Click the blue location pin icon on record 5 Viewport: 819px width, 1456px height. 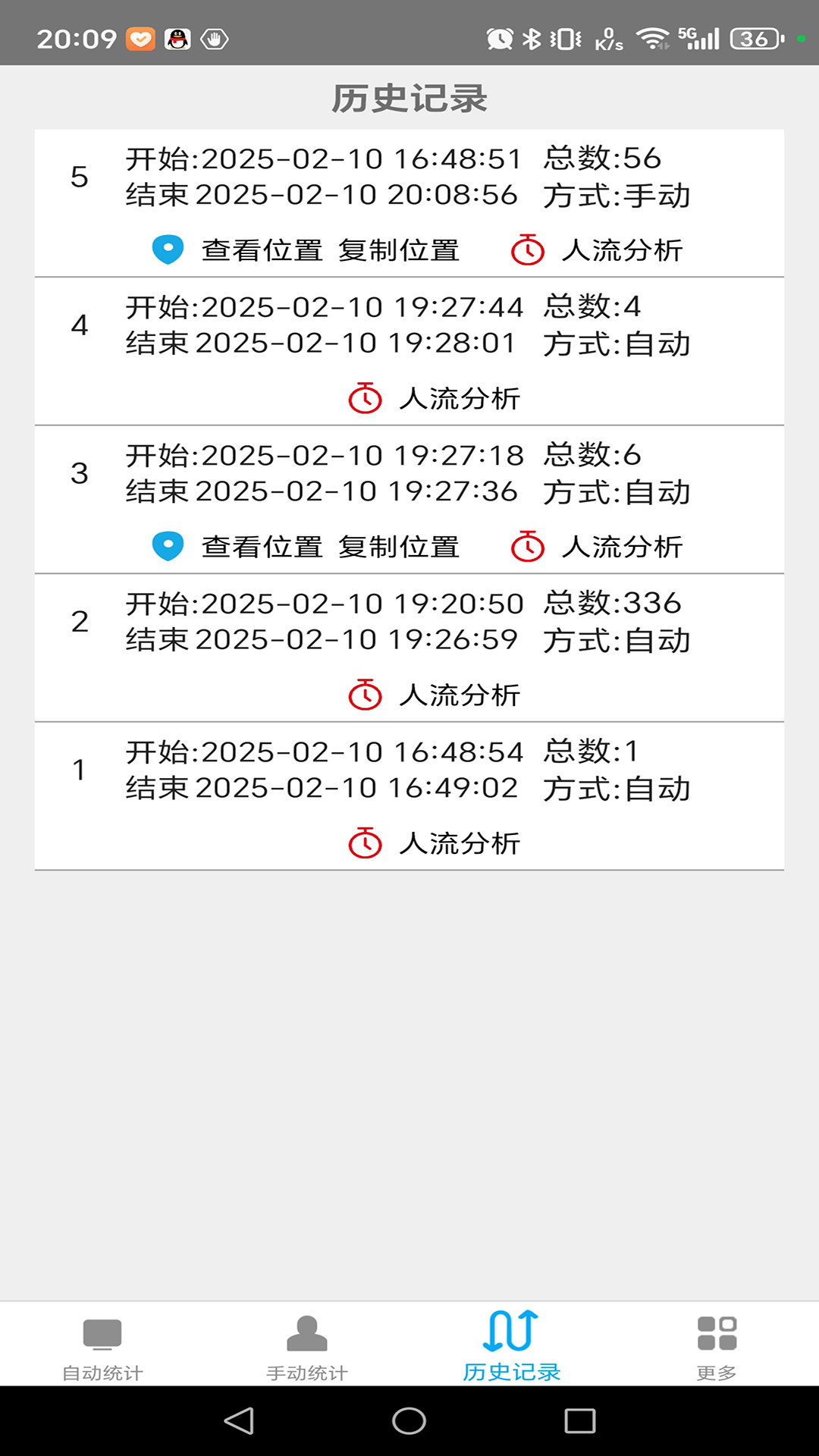coord(168,248)
